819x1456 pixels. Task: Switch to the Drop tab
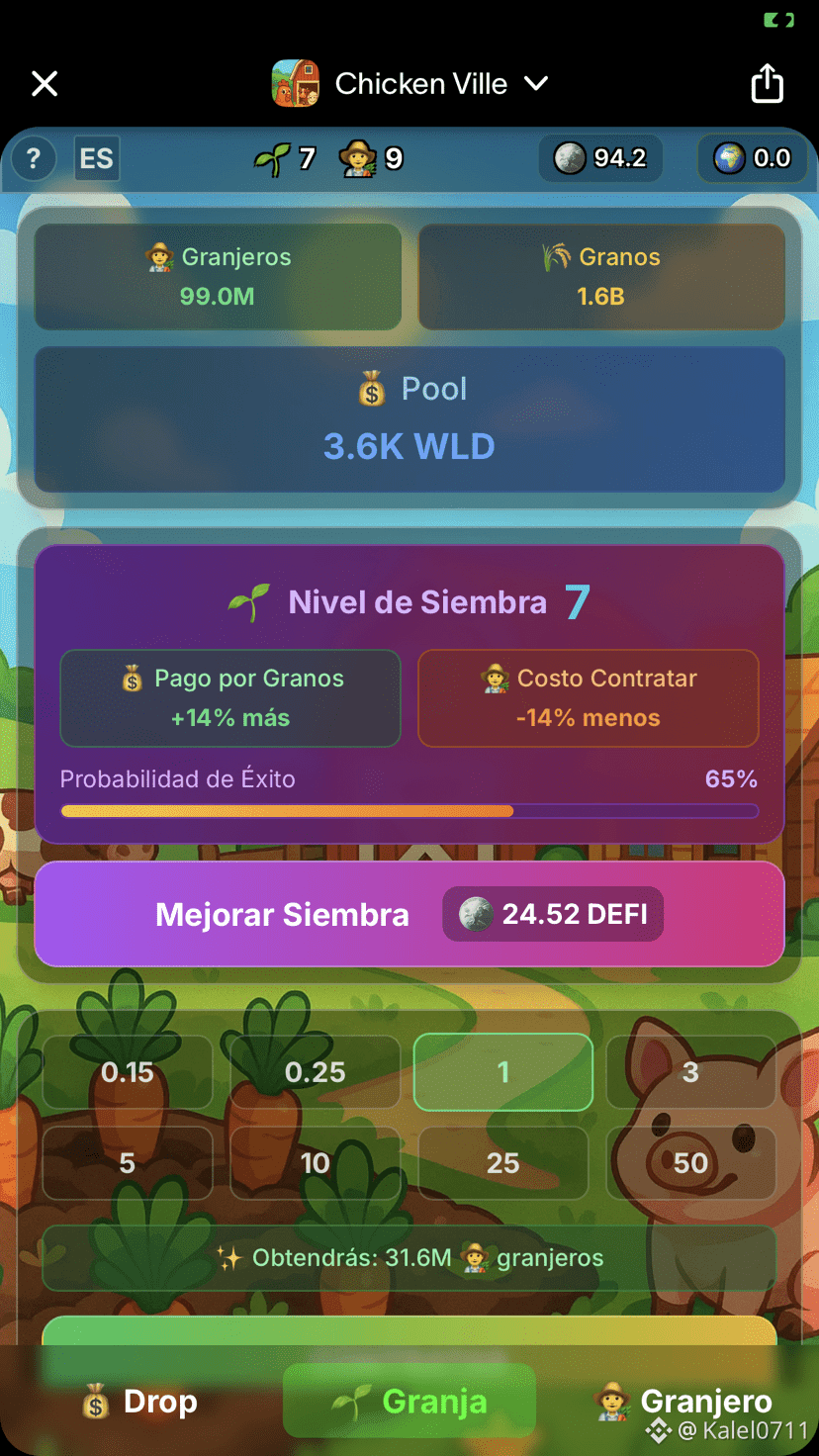[138, 1402]
